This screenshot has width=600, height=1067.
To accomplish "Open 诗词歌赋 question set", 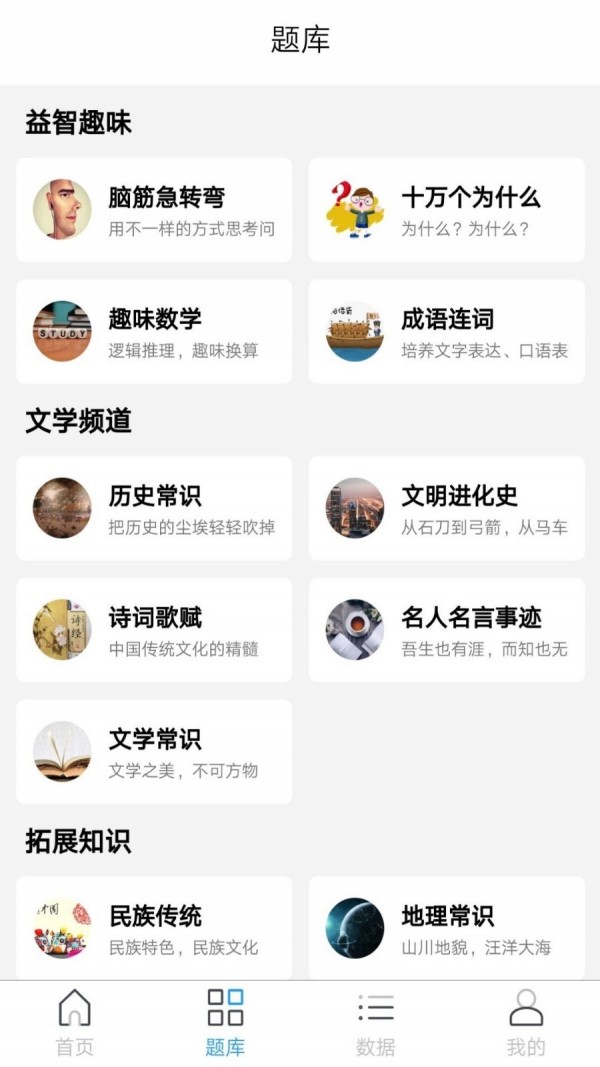I will 154,630.
